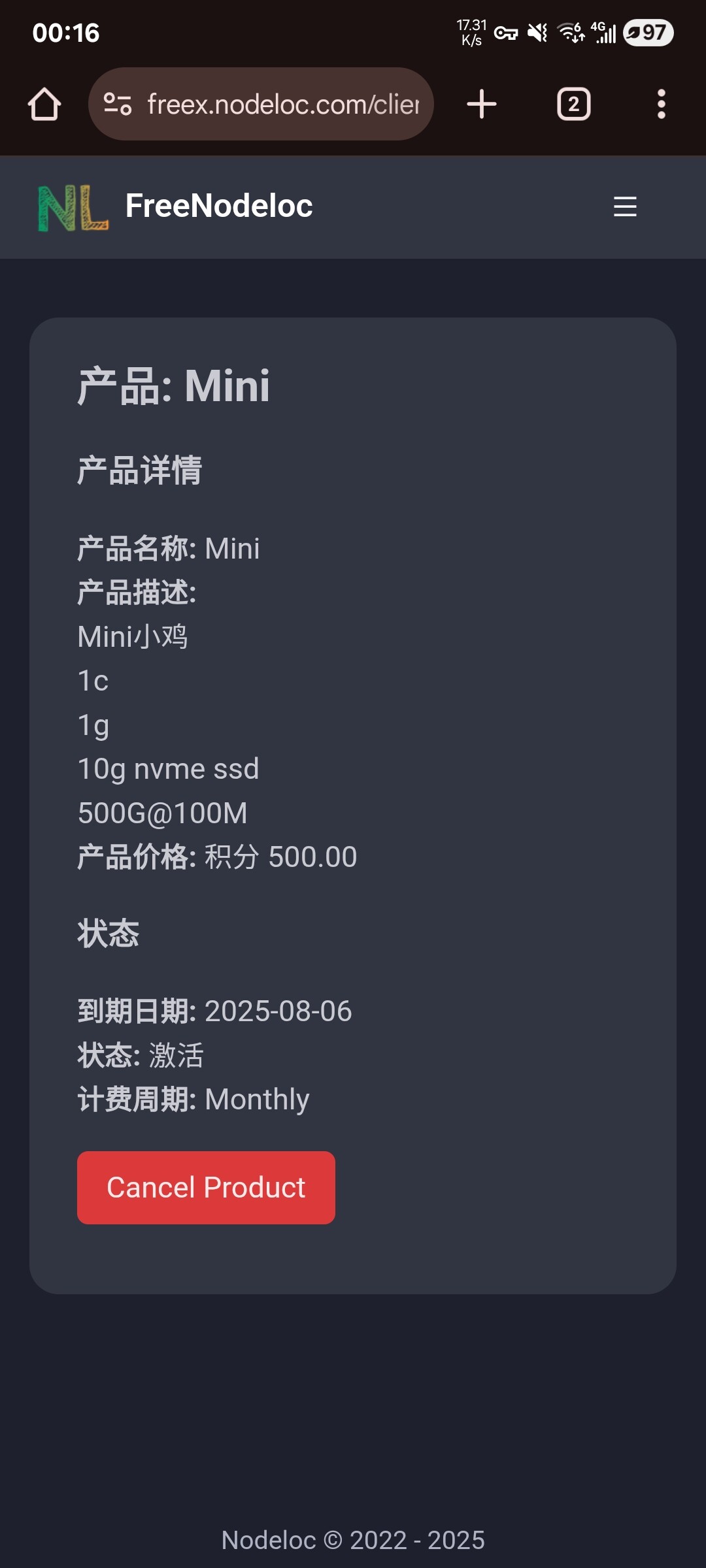Viewport: 706px width, 1568px height.
Task: Open a new browser tab
Action: 482,104
